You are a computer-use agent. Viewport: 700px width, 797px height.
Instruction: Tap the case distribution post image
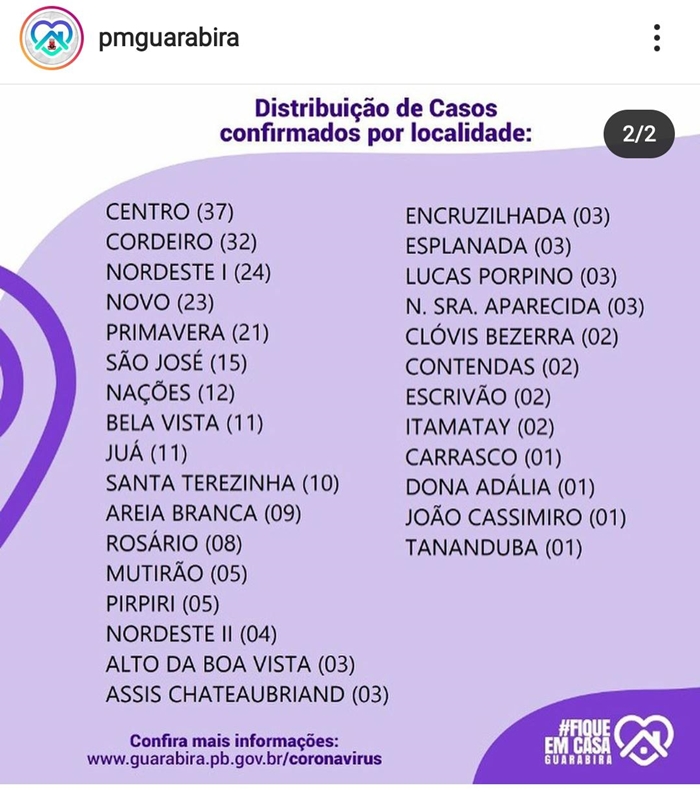pos(350,435)
